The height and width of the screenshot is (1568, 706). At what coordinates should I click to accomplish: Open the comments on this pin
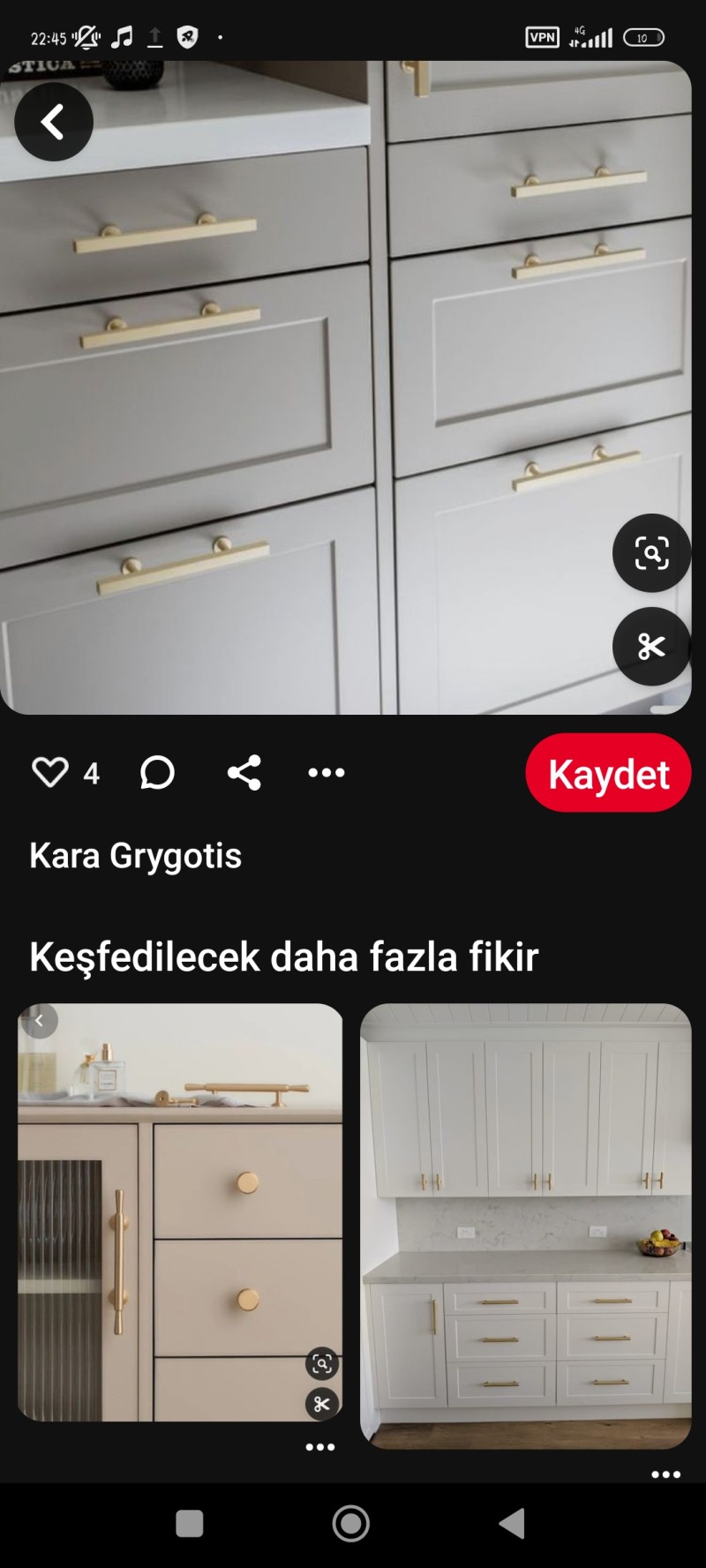tap(157, 772)
